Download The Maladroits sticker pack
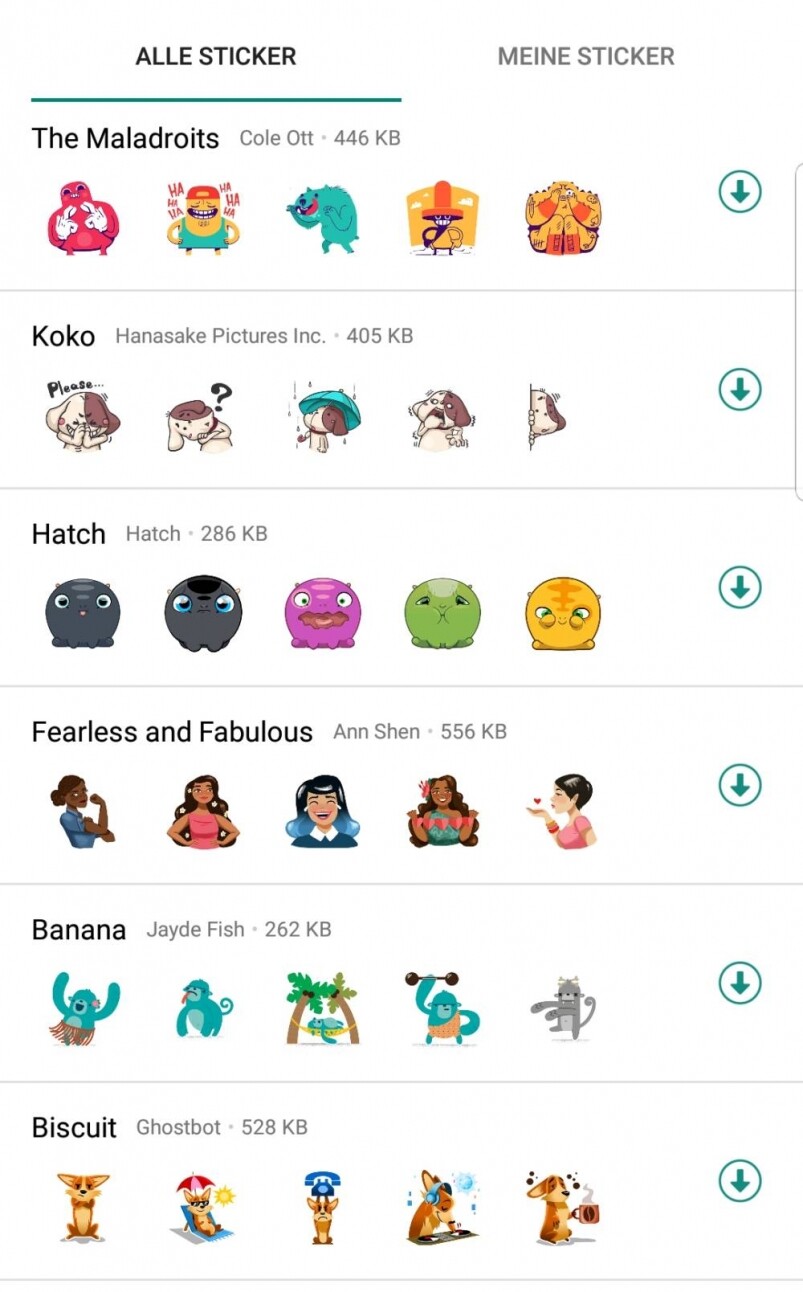 (740, 192)
